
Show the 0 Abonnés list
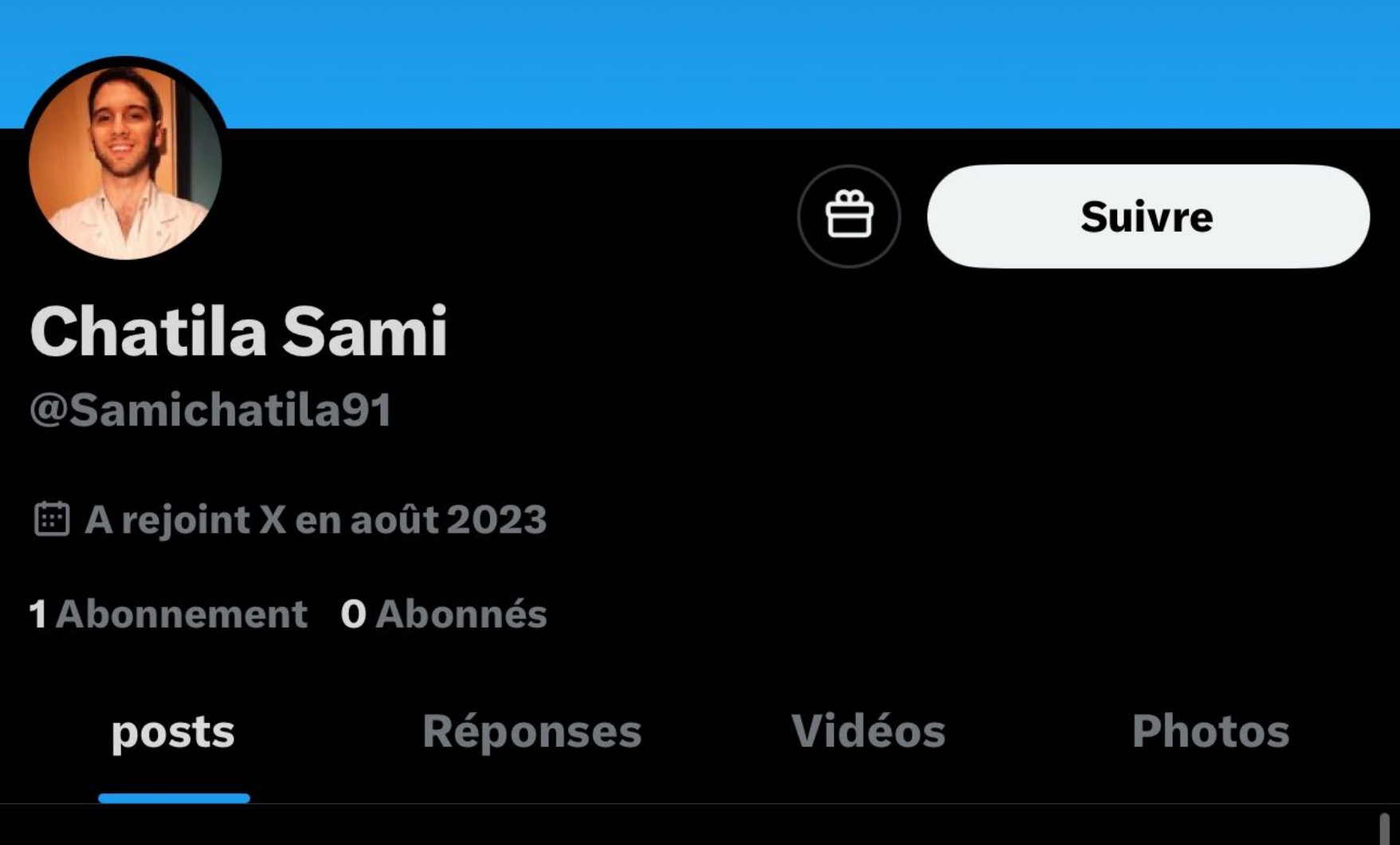444,614
